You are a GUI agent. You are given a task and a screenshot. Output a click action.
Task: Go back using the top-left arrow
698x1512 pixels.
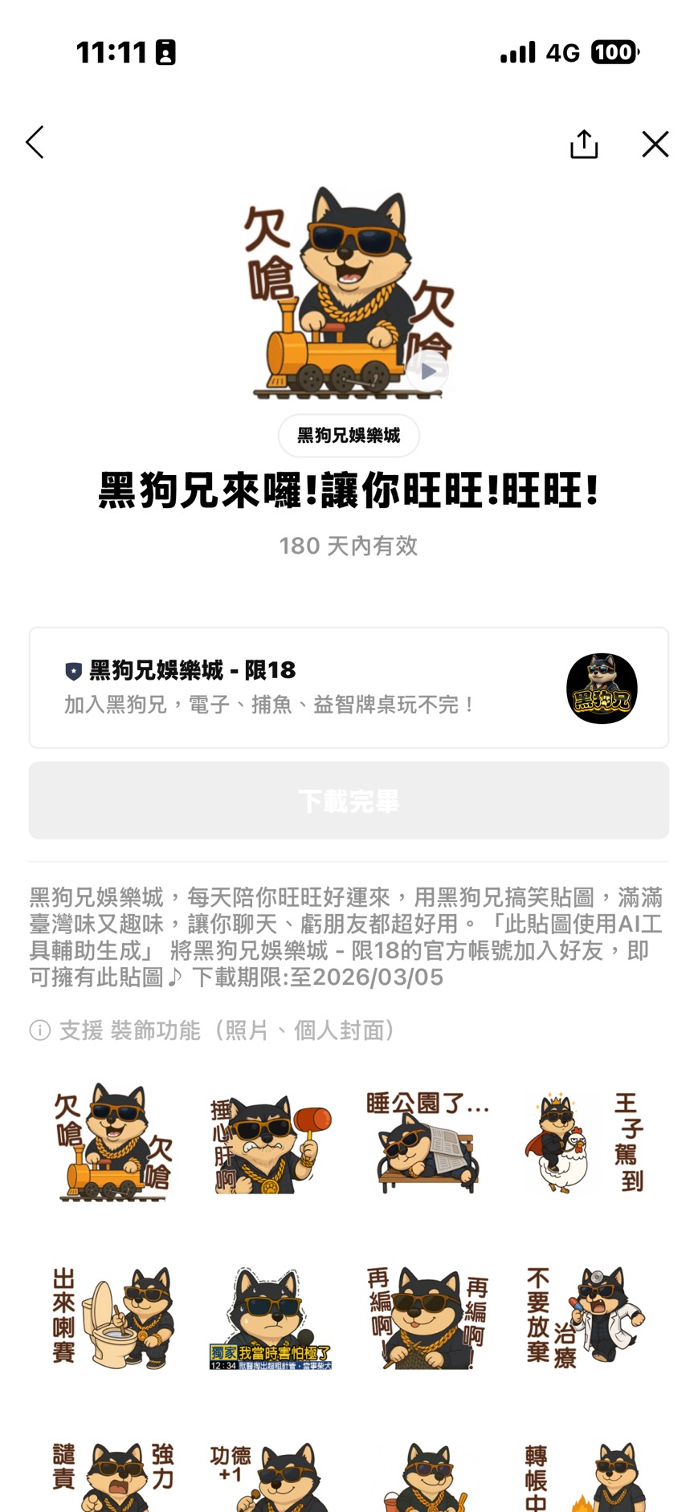[35, 143]
